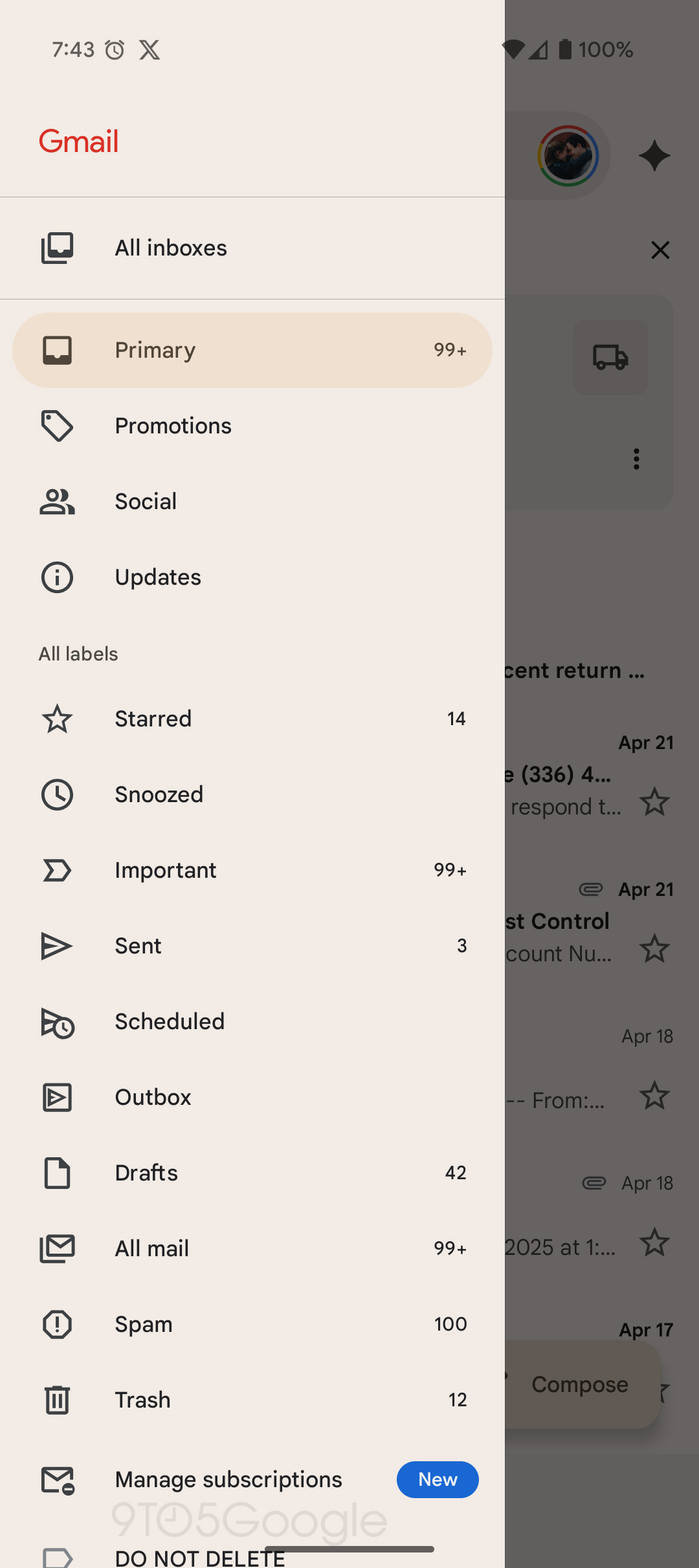Screen dimensions: 699x1568
Task: Open the profile picture account switcher
Action: (568, 155)
